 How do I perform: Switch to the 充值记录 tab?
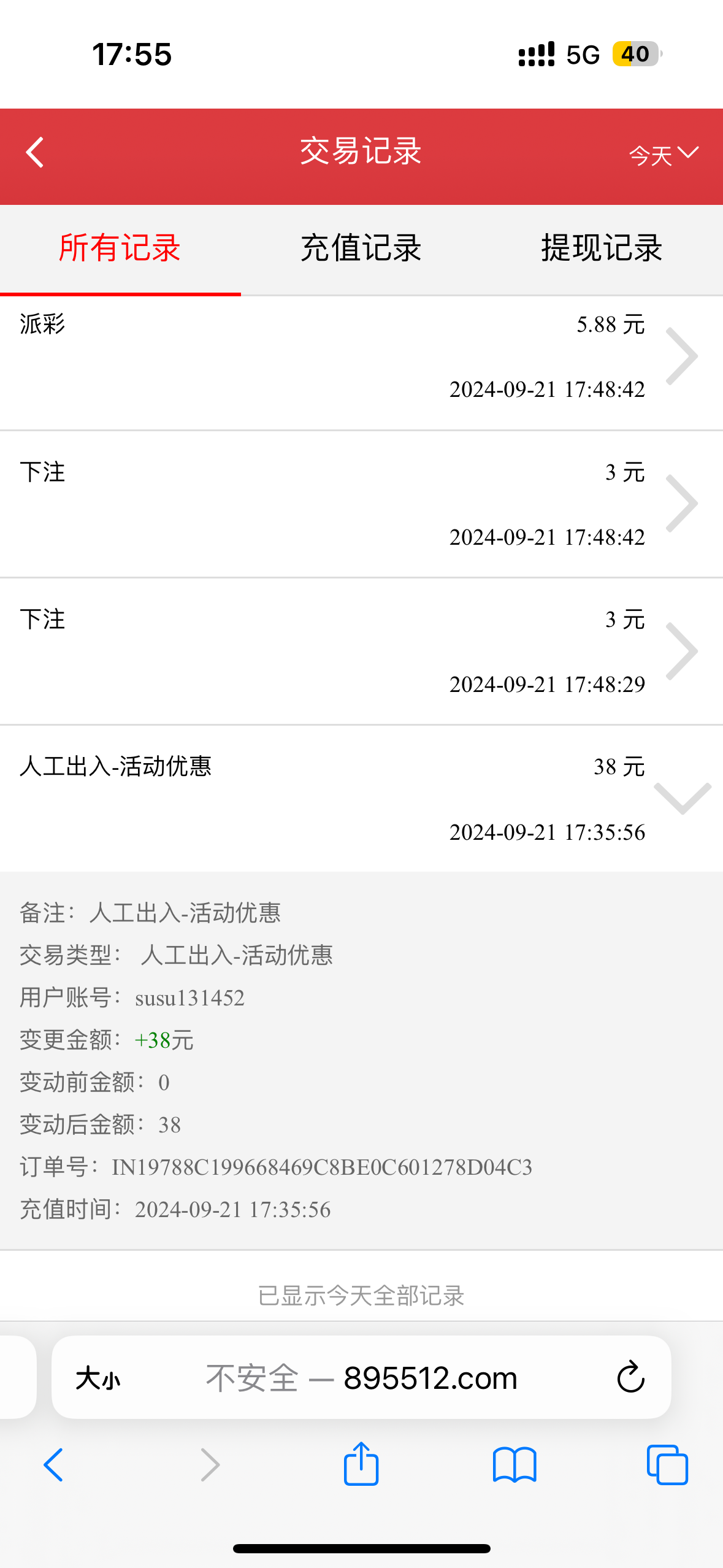pyautogui.click(x=361, y=248)
